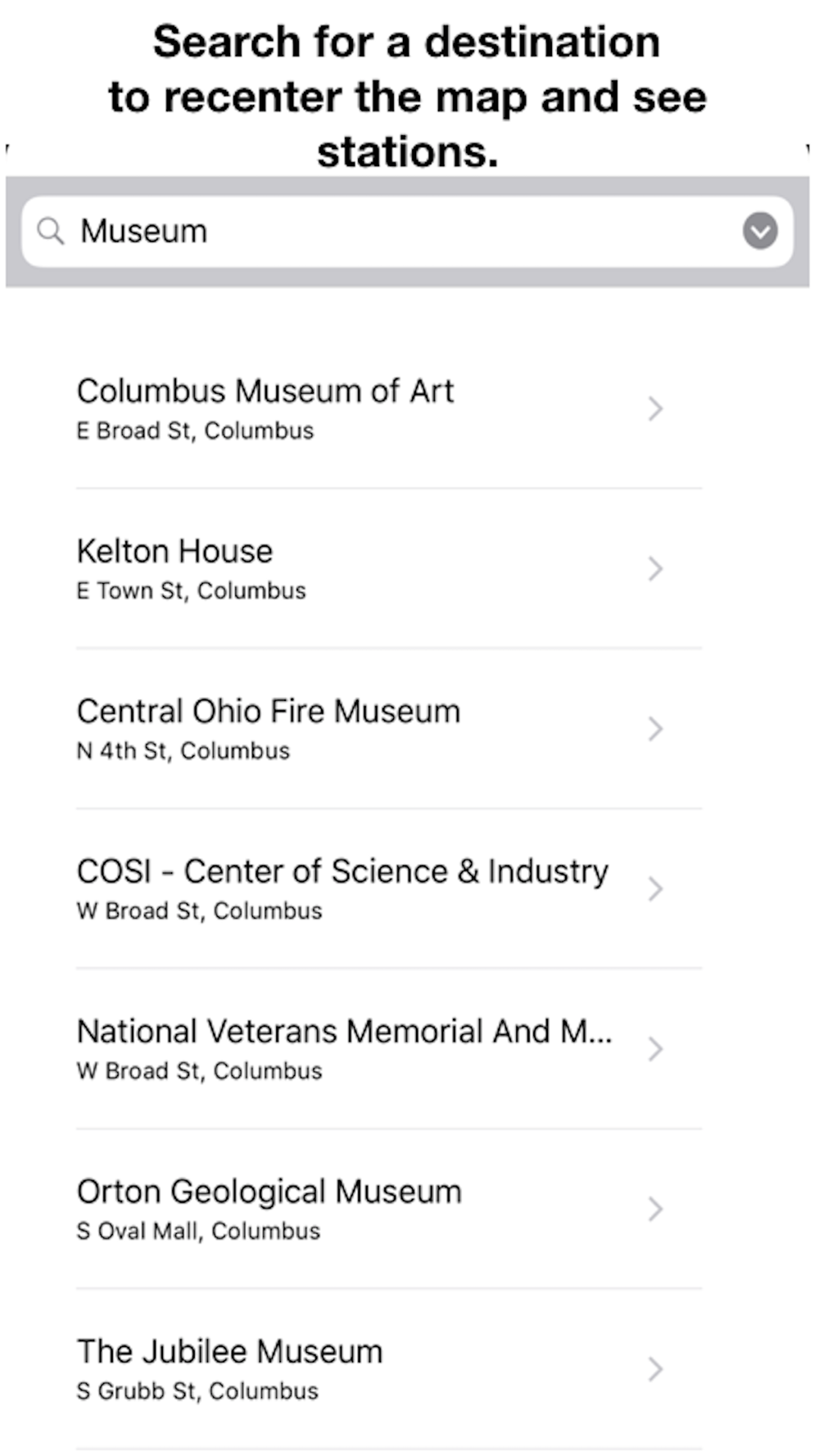Open Orton Geological Museum destination
Viewport: 819px width, 1456px height.
pos(389,1210)
